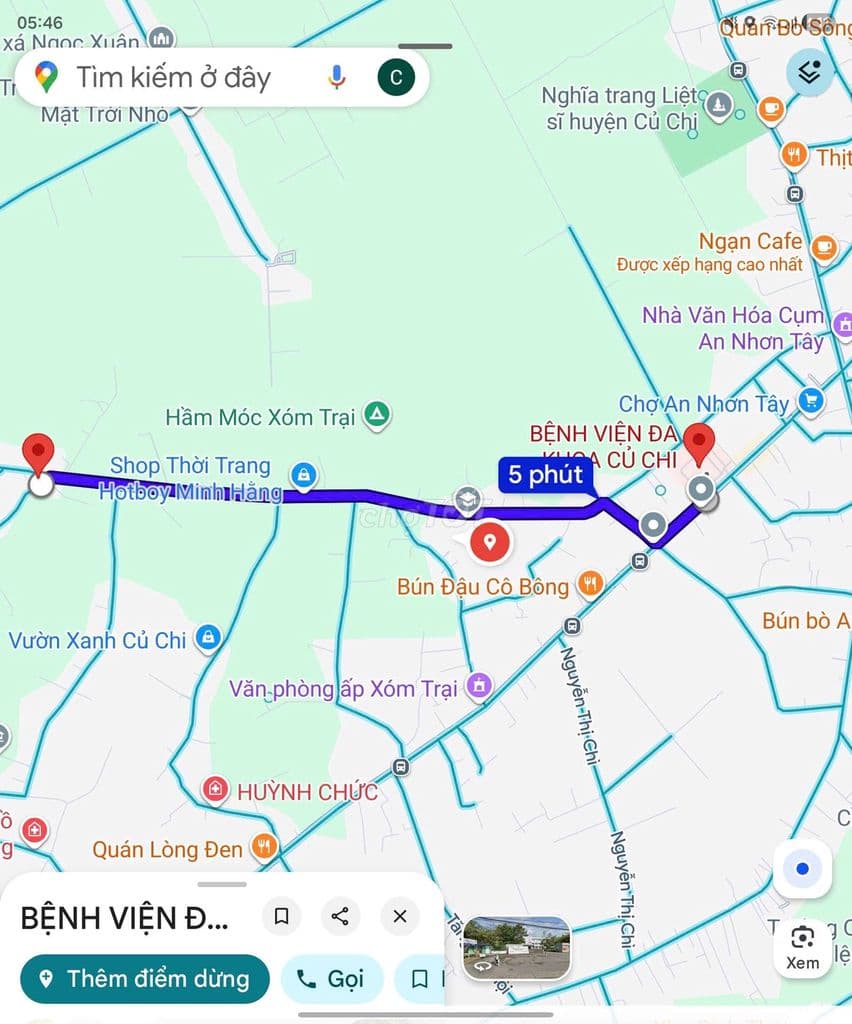
Task: Share the hospital location via share icon
Action: click(x=340, y=917)
